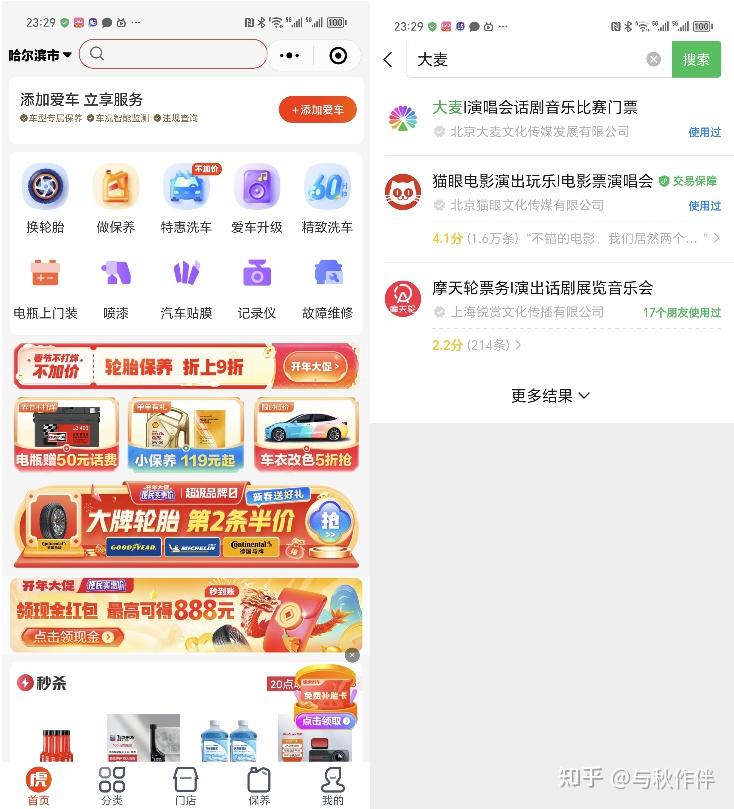Viewport: 734px width, 809px height.
Task: Clear the 大麦 search text
Action: click(x=653, y=59)
